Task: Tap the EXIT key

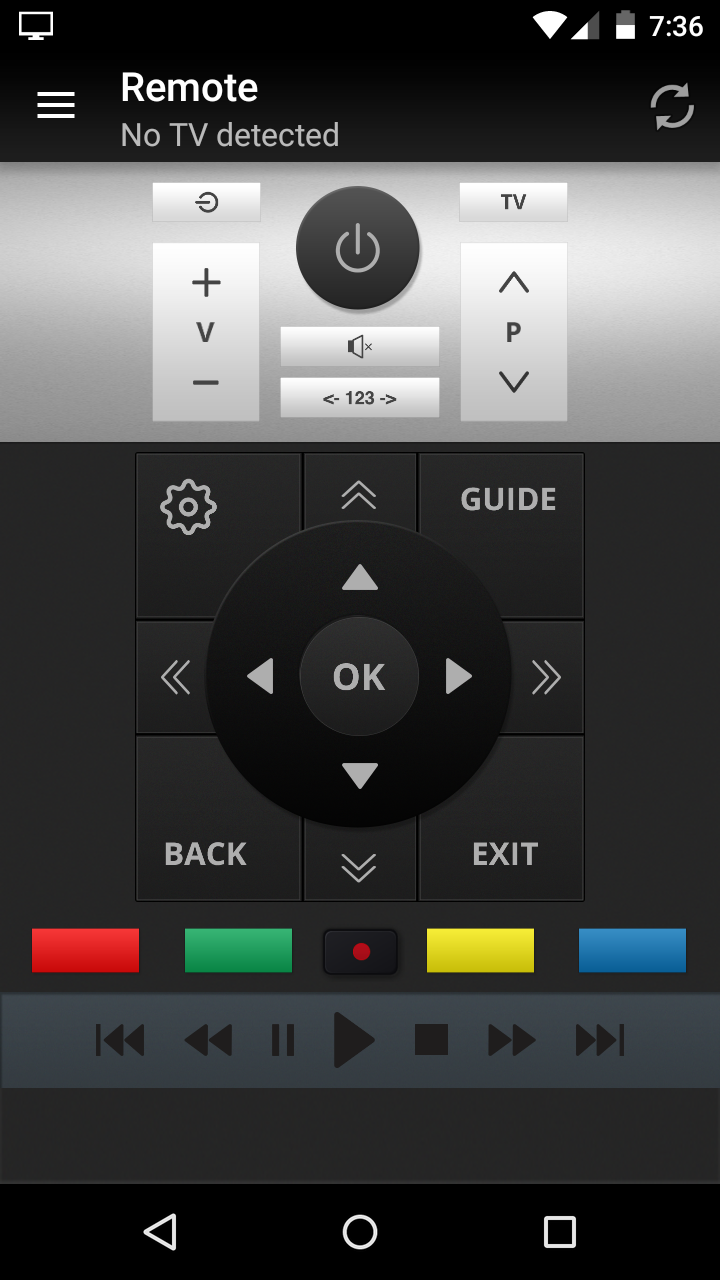Action: (x=505, y=854)
